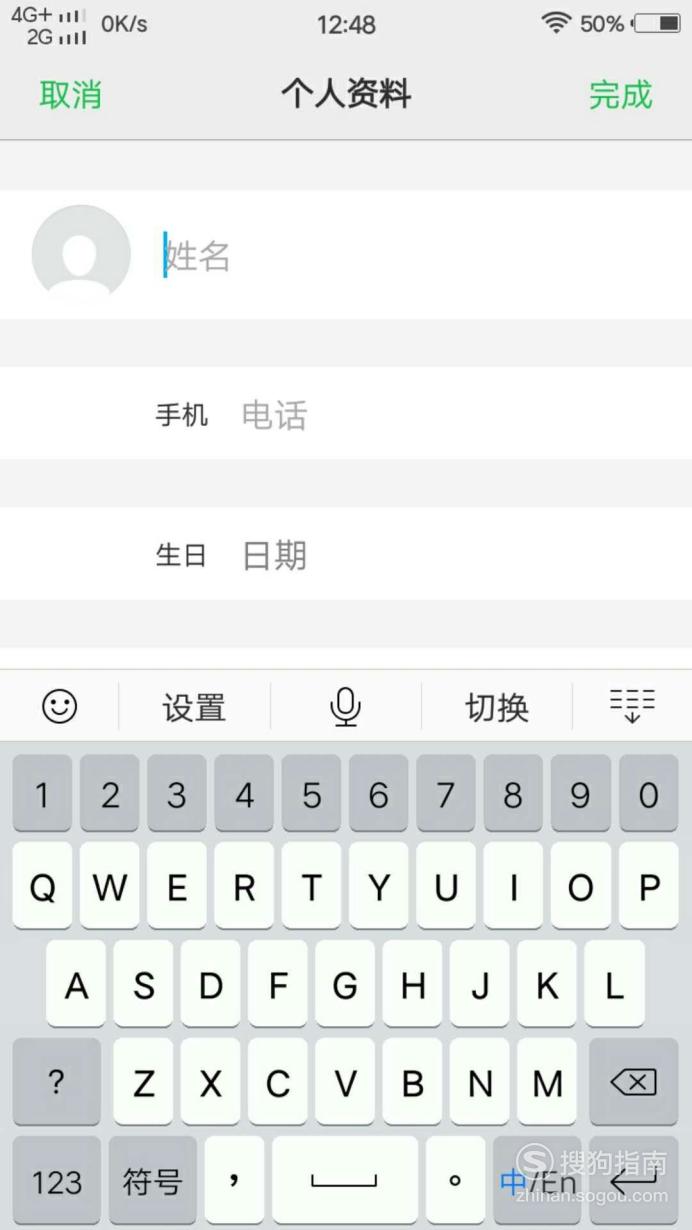
Task: Focus the 姓名 name field
Action: click(420, 256)
